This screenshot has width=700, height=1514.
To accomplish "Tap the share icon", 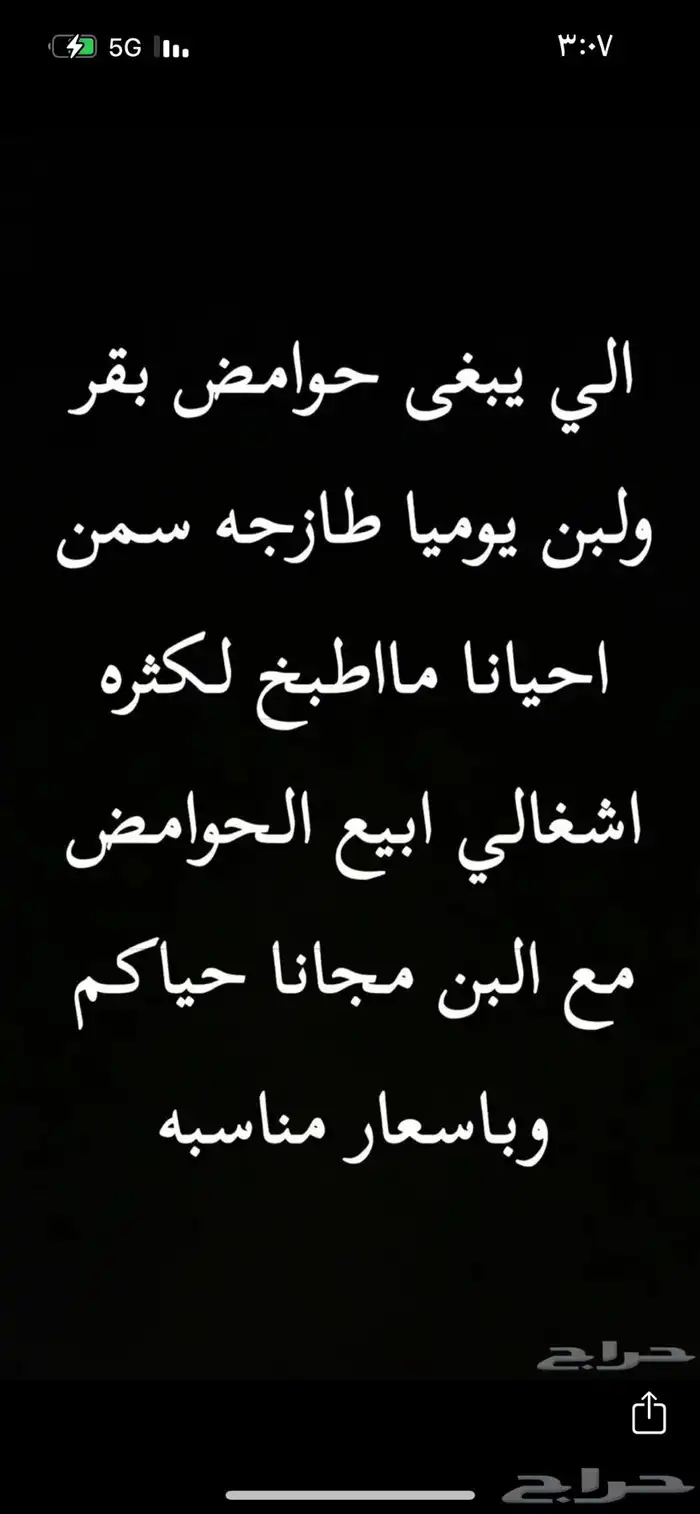I will [649, 1413].
